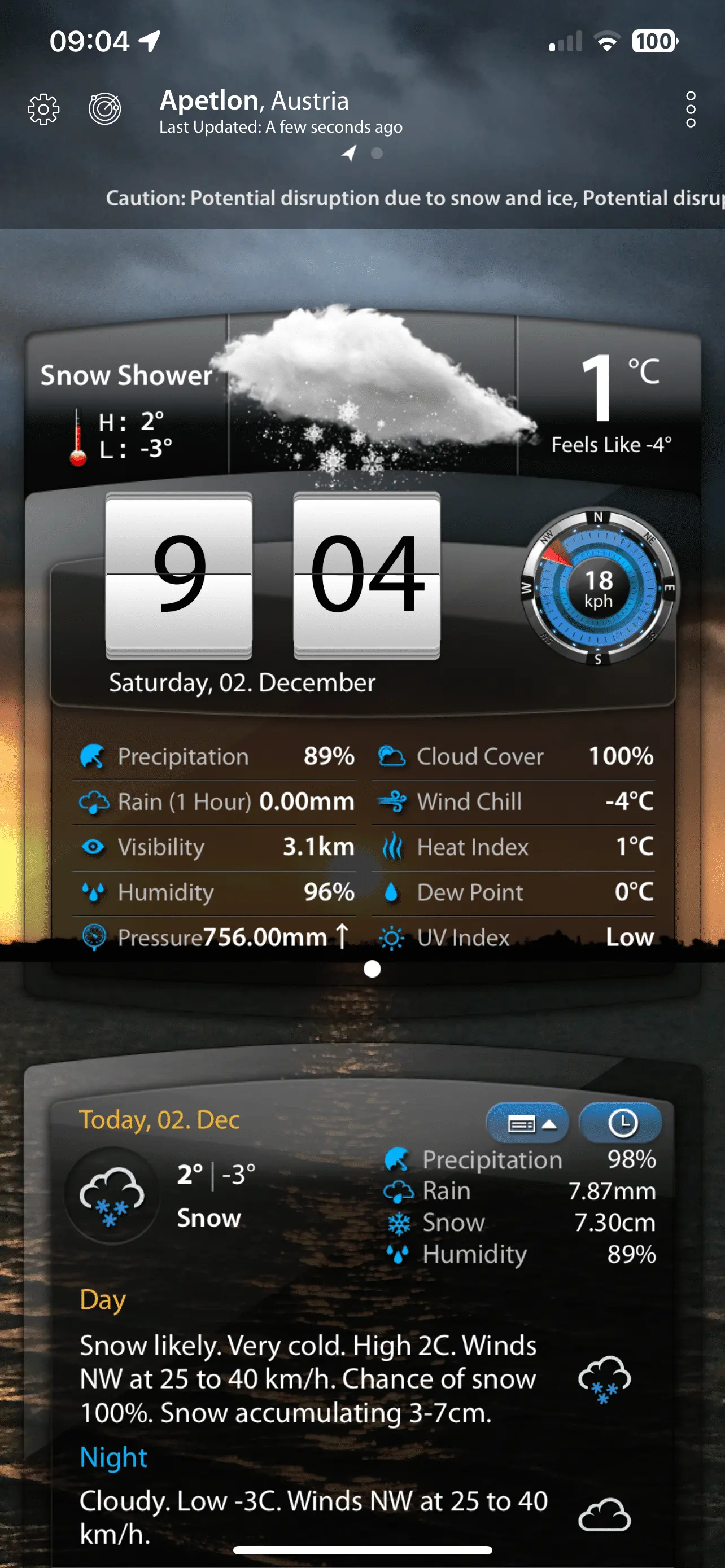Switch to the hourly forecast clock button
This screenshot has width=725, height=1568.
tap(621, 1123)
